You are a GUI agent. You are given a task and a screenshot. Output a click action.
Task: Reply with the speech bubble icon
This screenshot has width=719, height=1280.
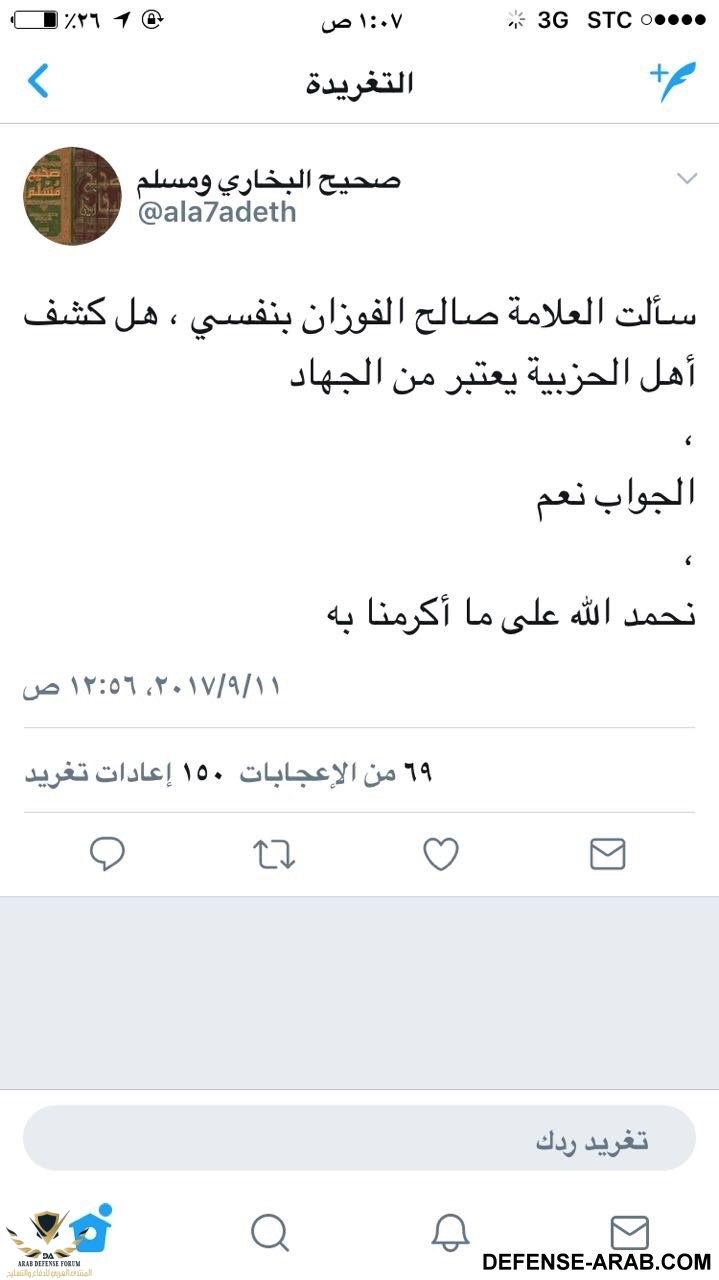107,854
